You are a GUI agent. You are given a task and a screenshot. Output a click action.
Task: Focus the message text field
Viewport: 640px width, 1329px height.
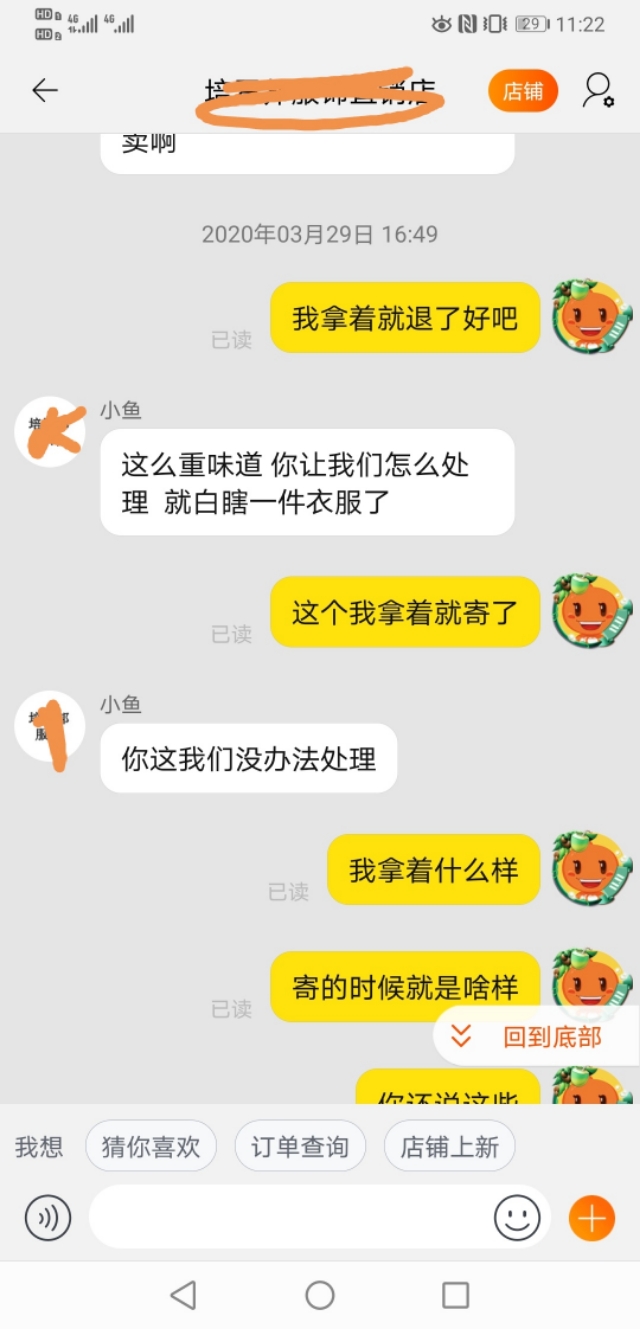coord(290,1218)
